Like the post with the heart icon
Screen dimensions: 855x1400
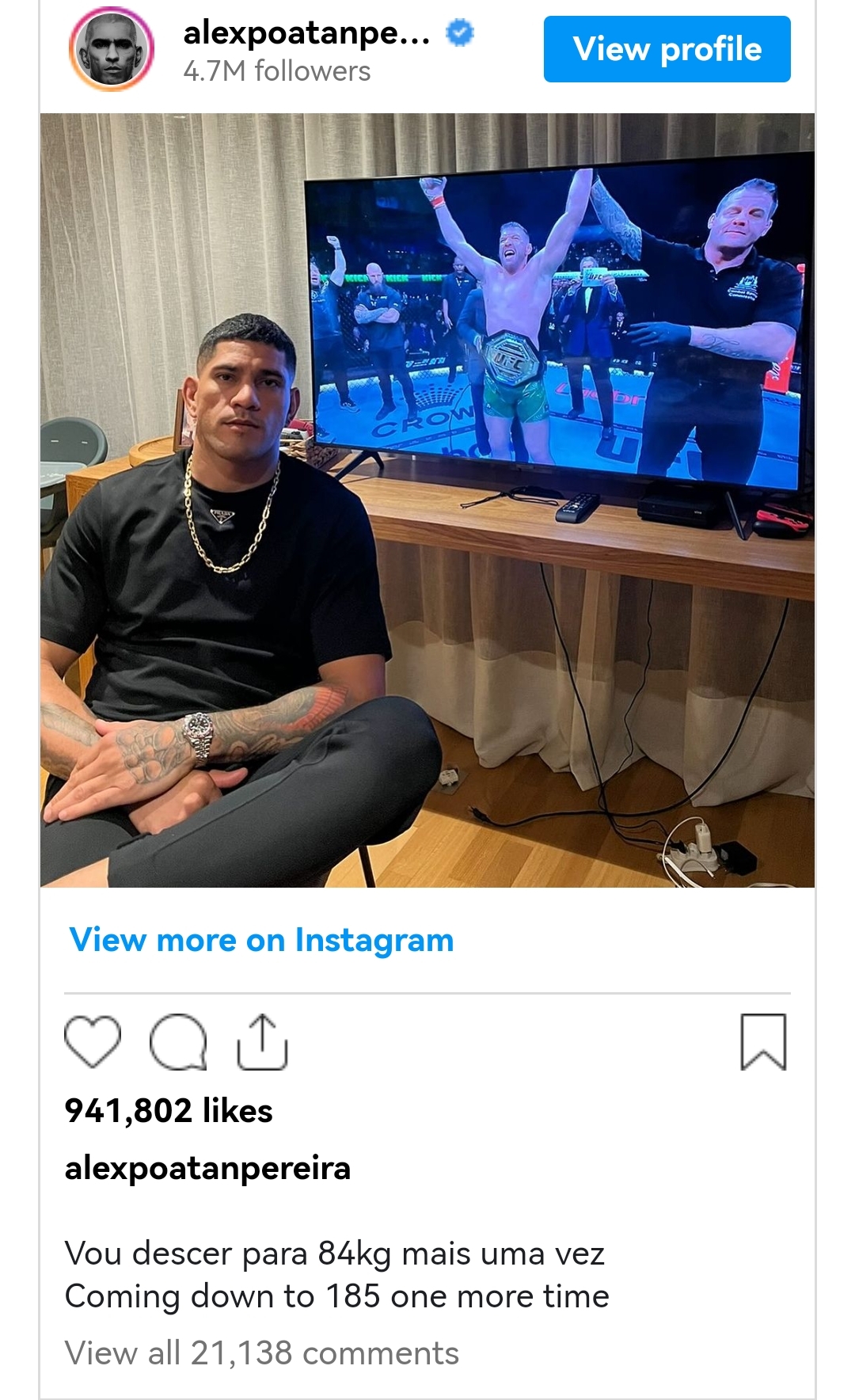(93, 1040)
